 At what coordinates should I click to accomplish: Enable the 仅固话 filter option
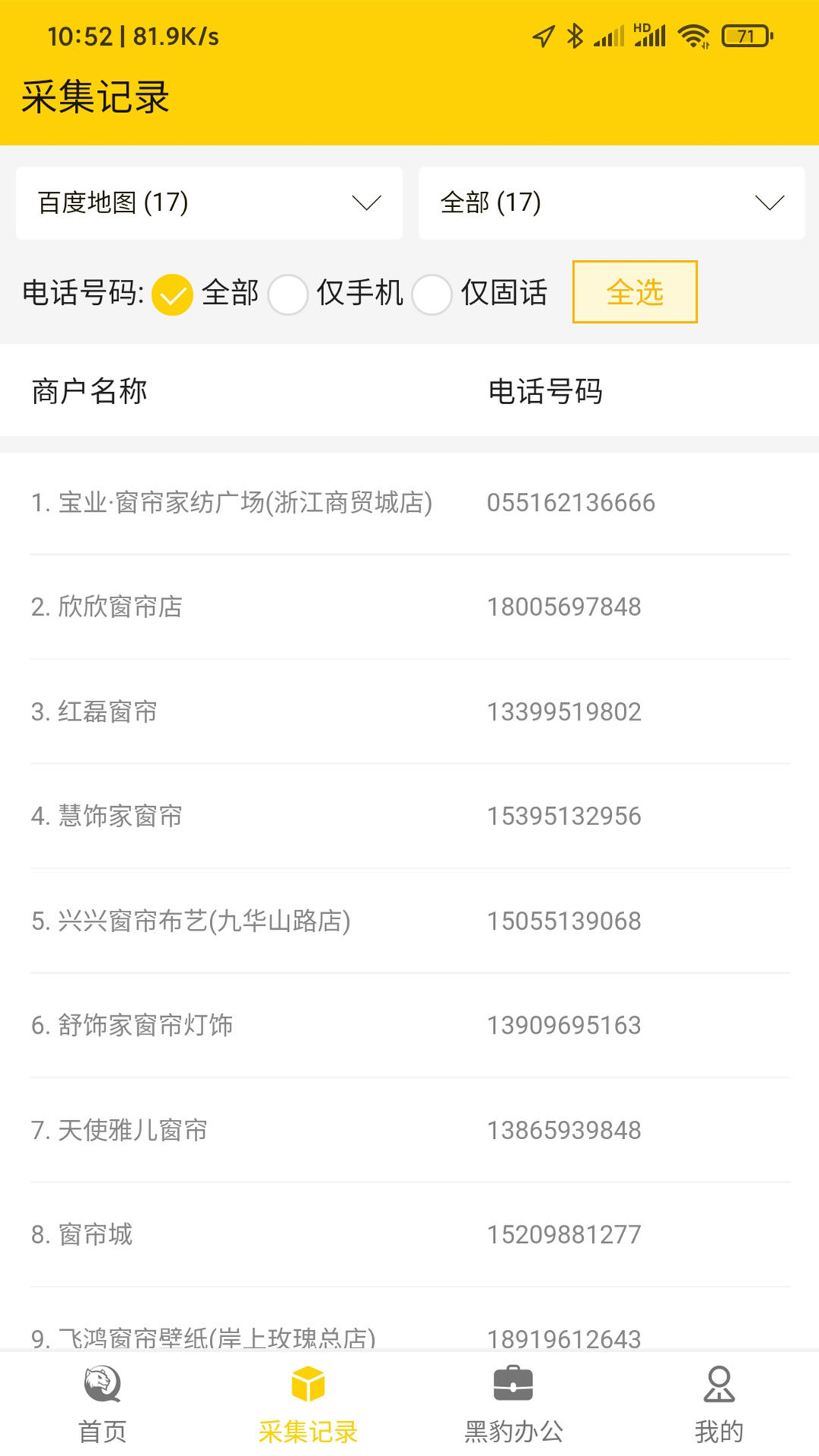click(x=431, y=296)
